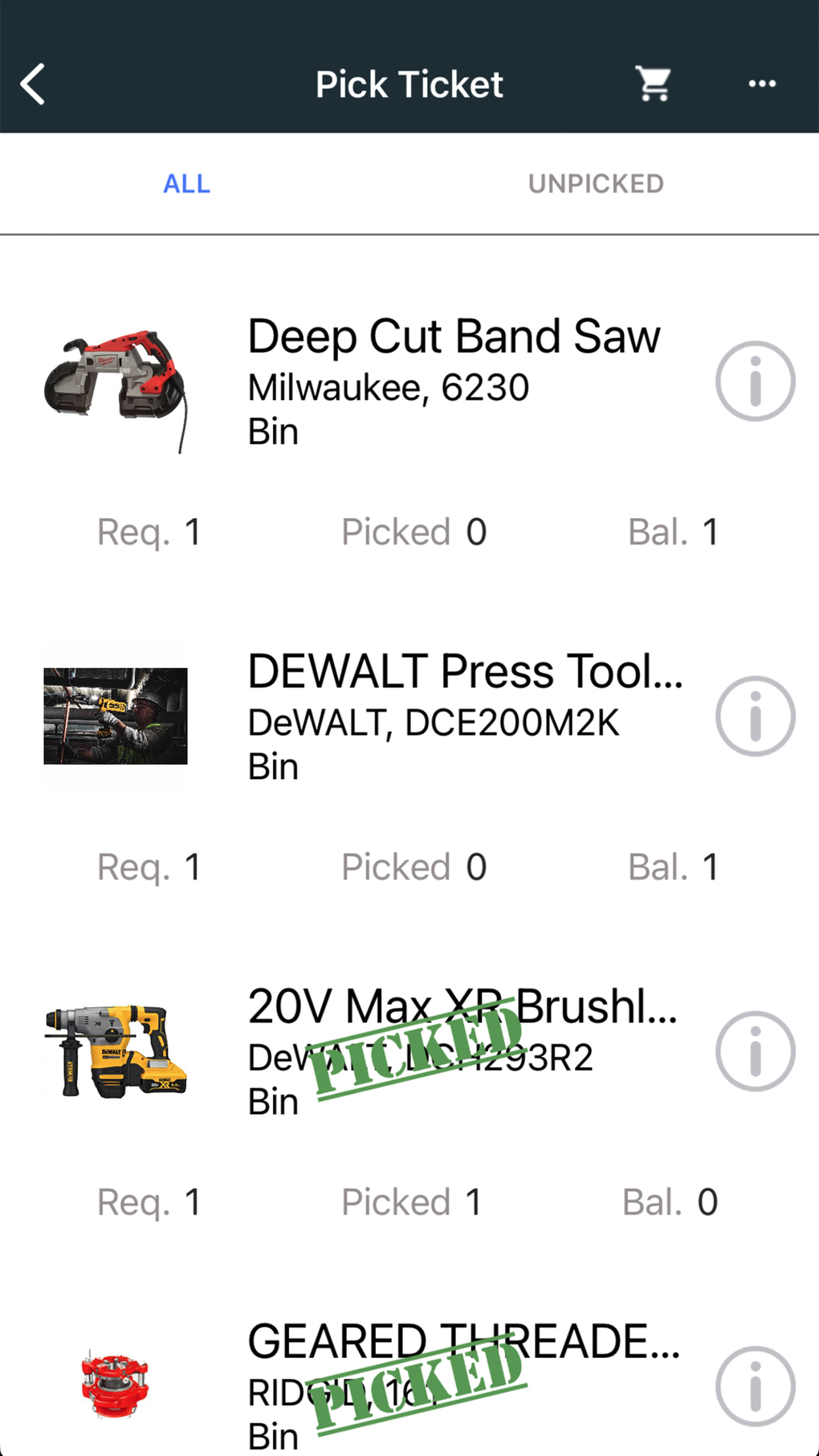
Task: Switch to the ALL tab
Action: tap(186, 184)
